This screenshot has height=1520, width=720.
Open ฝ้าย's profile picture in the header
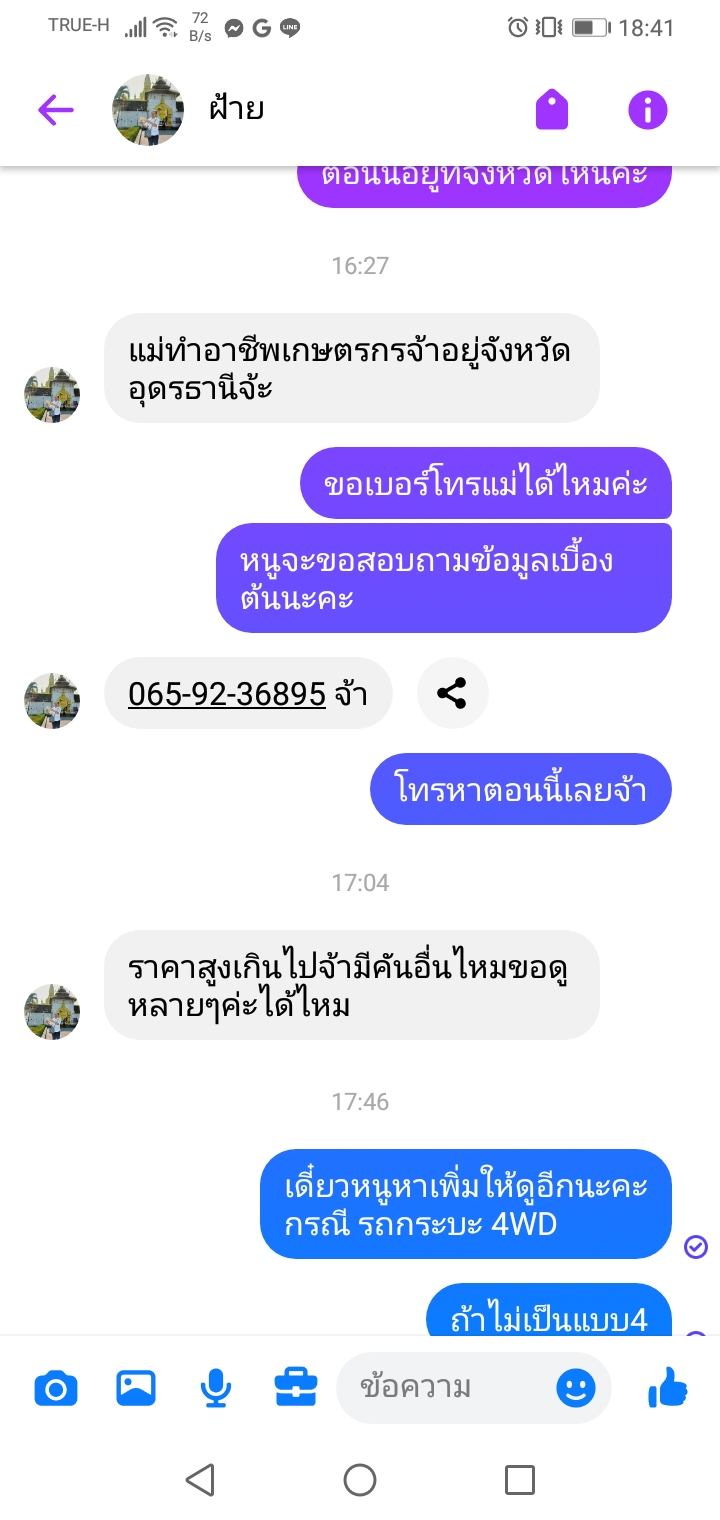tap(148, 110)
